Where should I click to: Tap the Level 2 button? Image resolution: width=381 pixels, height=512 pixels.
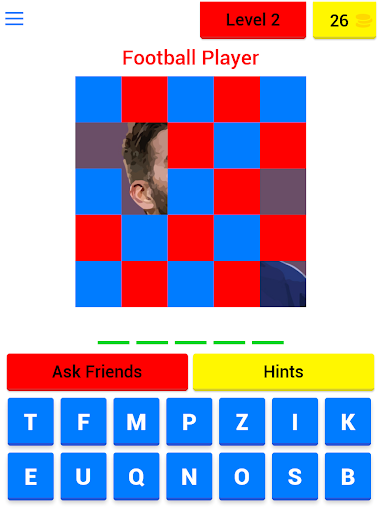[x=253, y=20]
